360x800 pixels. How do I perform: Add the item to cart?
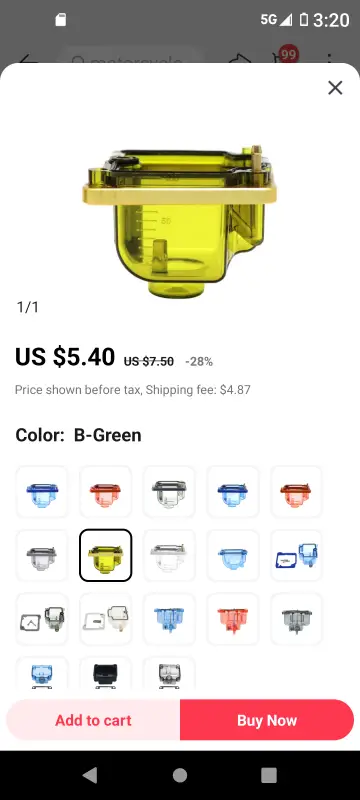point(93,720)
